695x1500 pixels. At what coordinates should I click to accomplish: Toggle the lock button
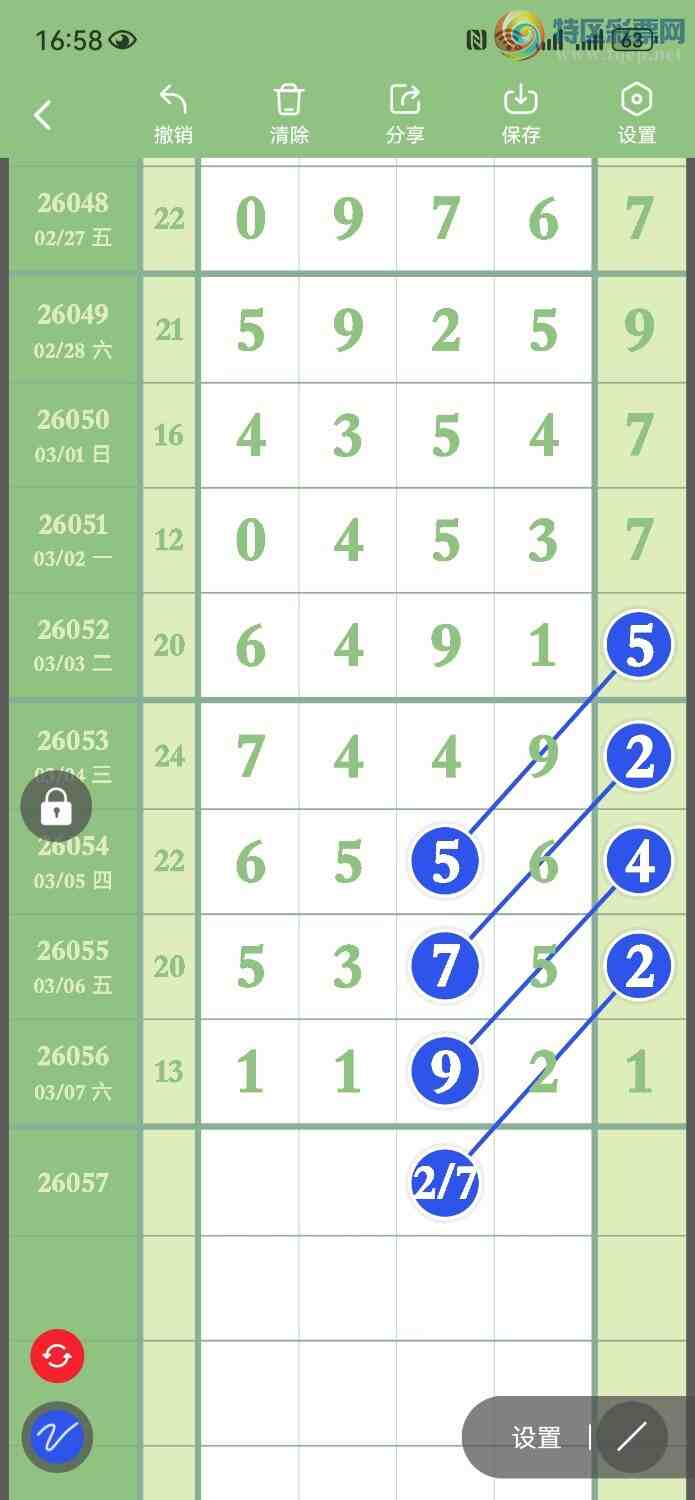56,806
